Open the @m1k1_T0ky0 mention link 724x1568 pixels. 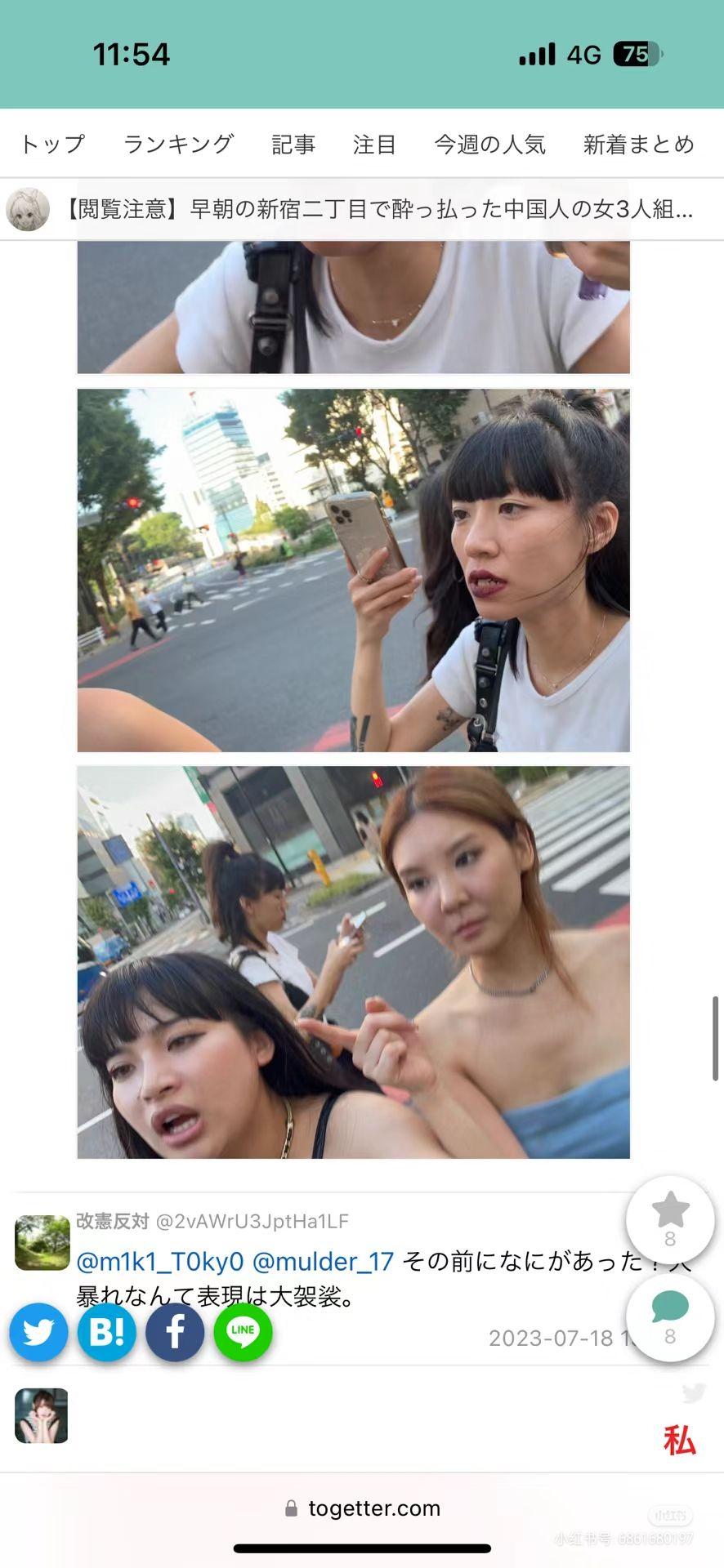[x=160, y=1262]
